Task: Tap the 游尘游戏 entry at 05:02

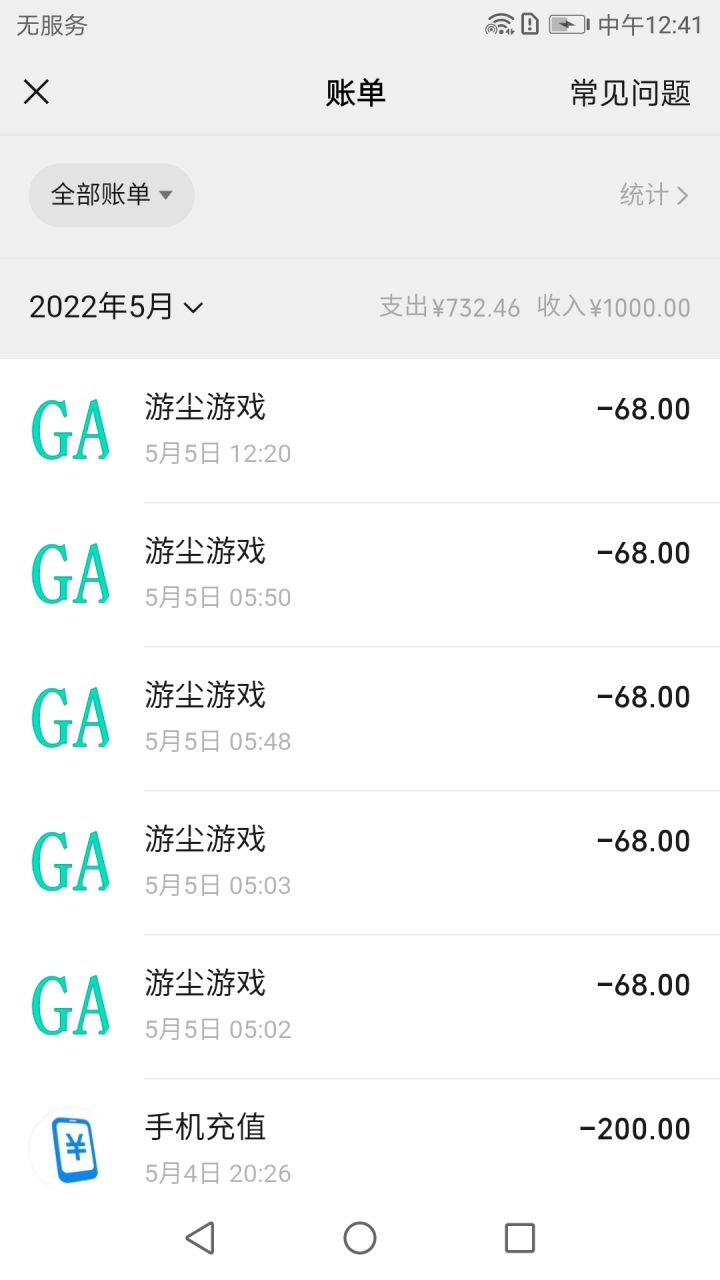Action: click(360, 1006)
